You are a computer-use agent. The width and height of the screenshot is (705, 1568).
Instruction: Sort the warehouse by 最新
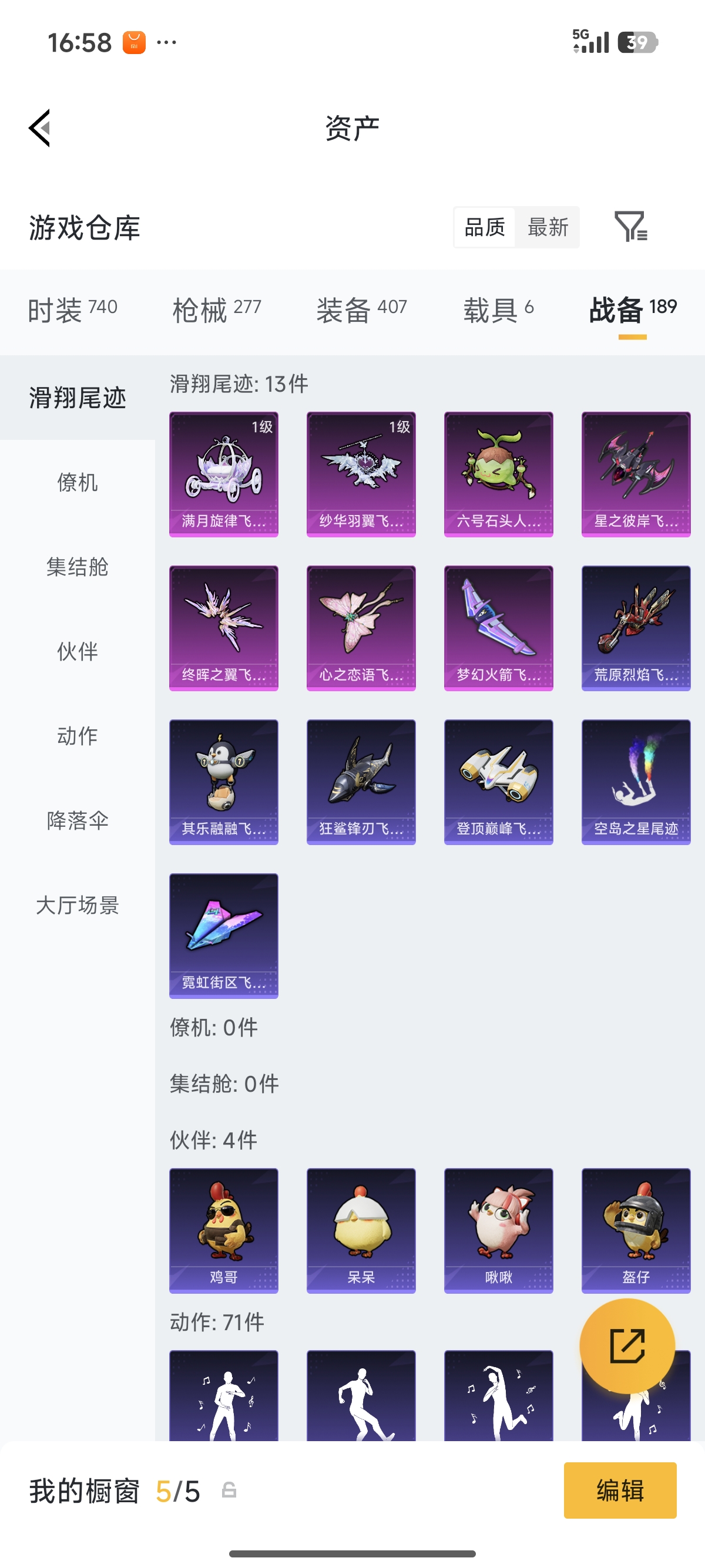pos(548,227)
